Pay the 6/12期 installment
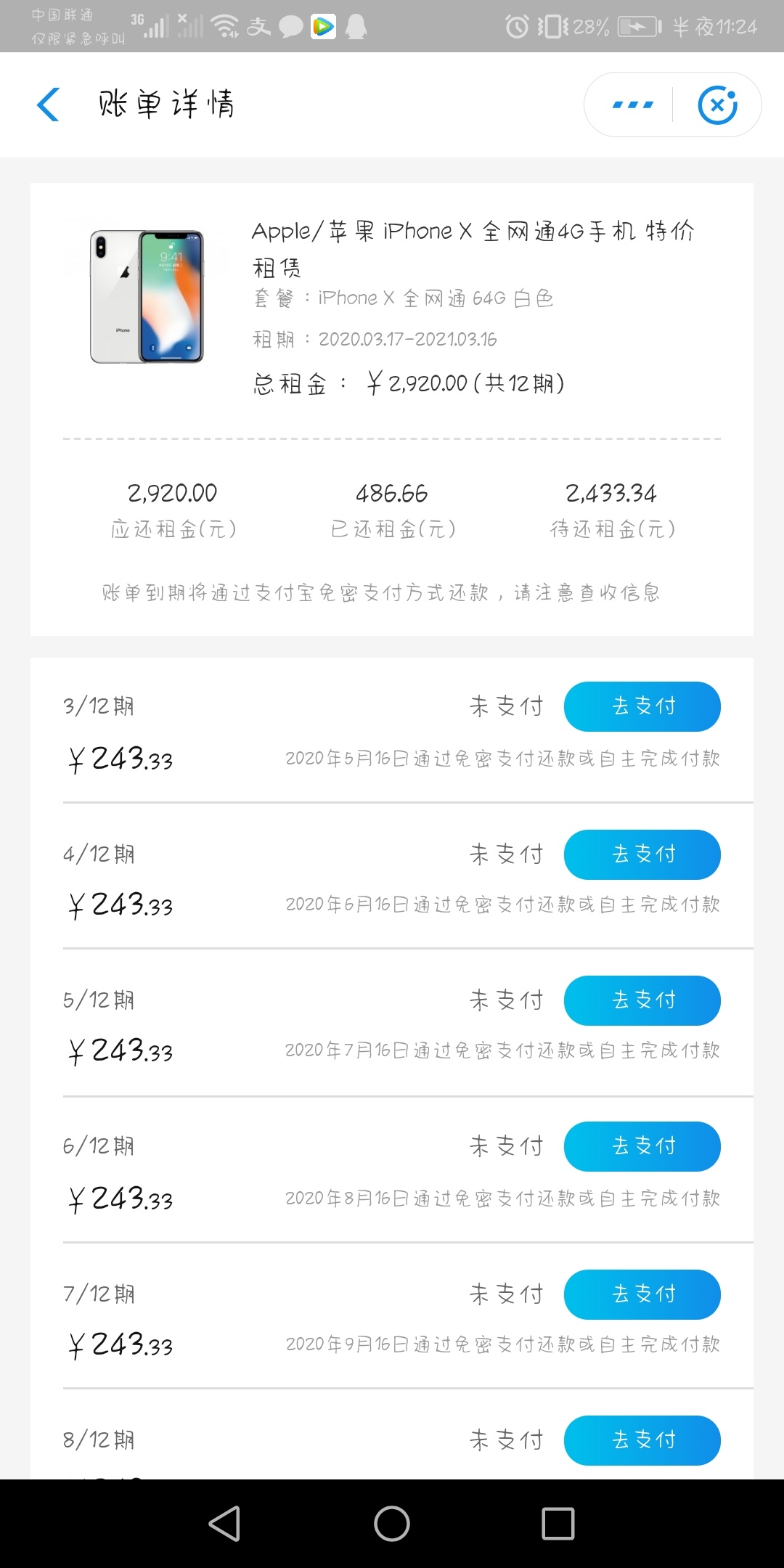 [x=642, y=1146]
